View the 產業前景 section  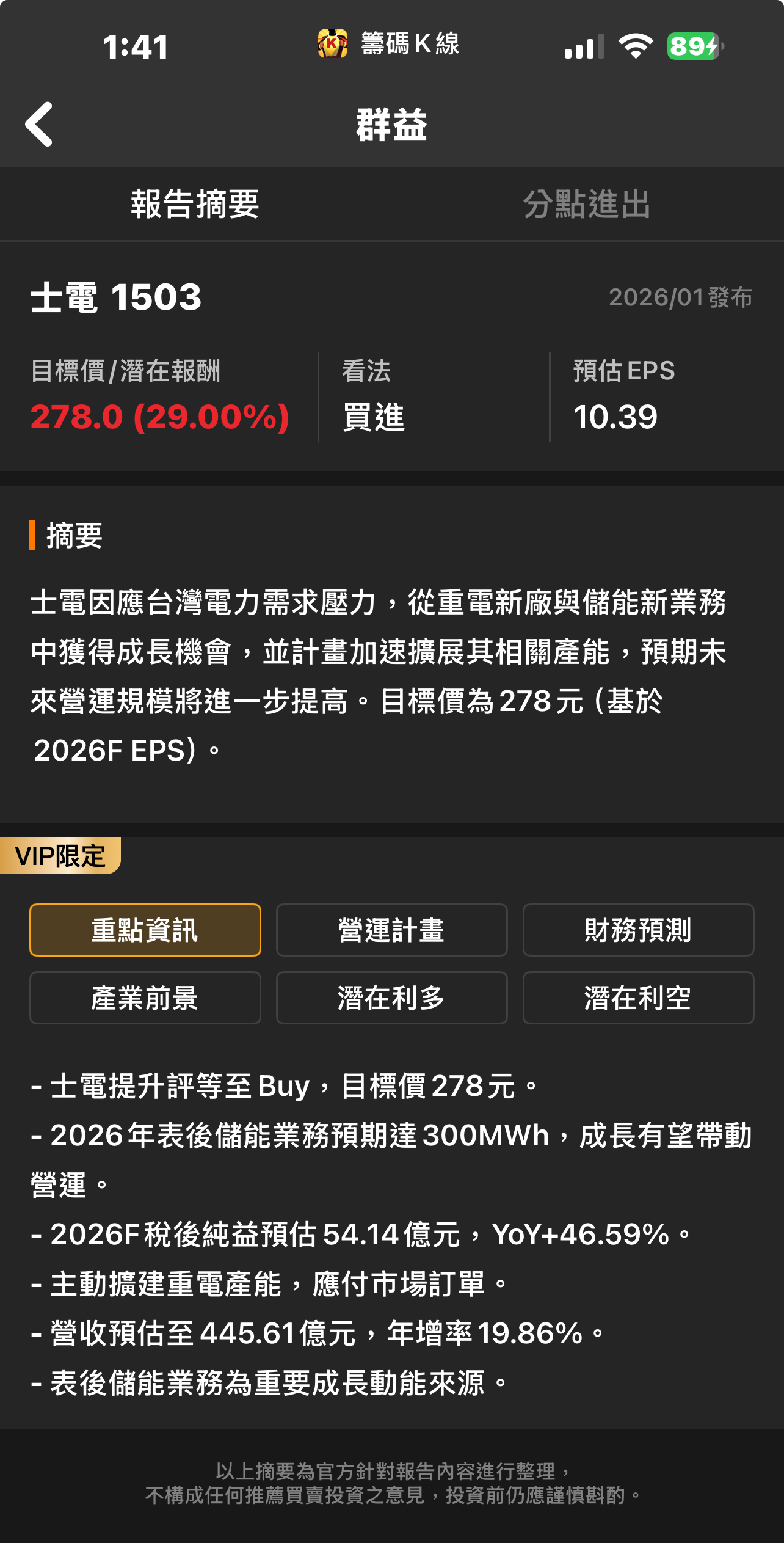point(145,998)
